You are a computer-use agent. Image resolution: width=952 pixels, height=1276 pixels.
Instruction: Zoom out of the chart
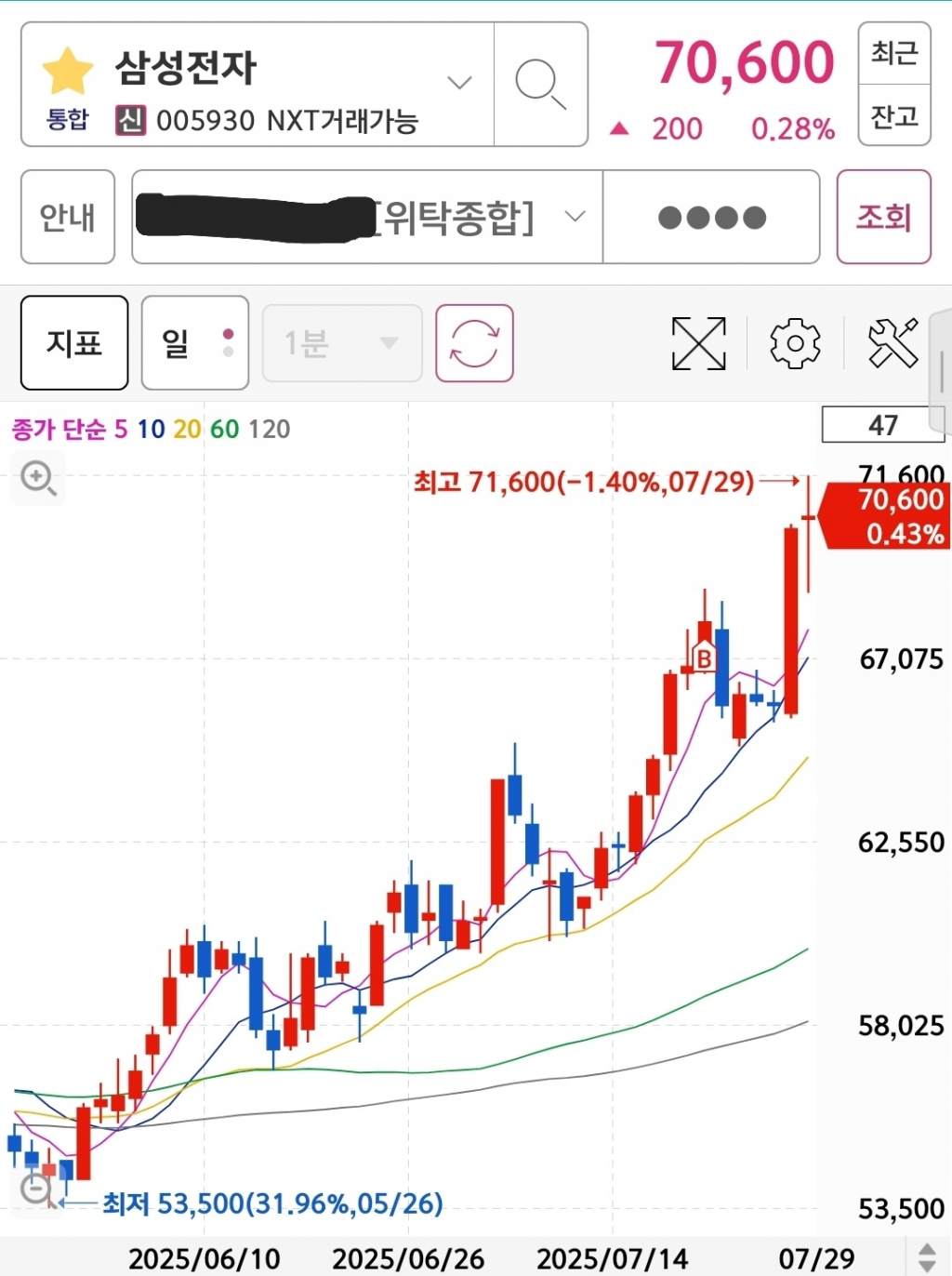coord(36,1189)
